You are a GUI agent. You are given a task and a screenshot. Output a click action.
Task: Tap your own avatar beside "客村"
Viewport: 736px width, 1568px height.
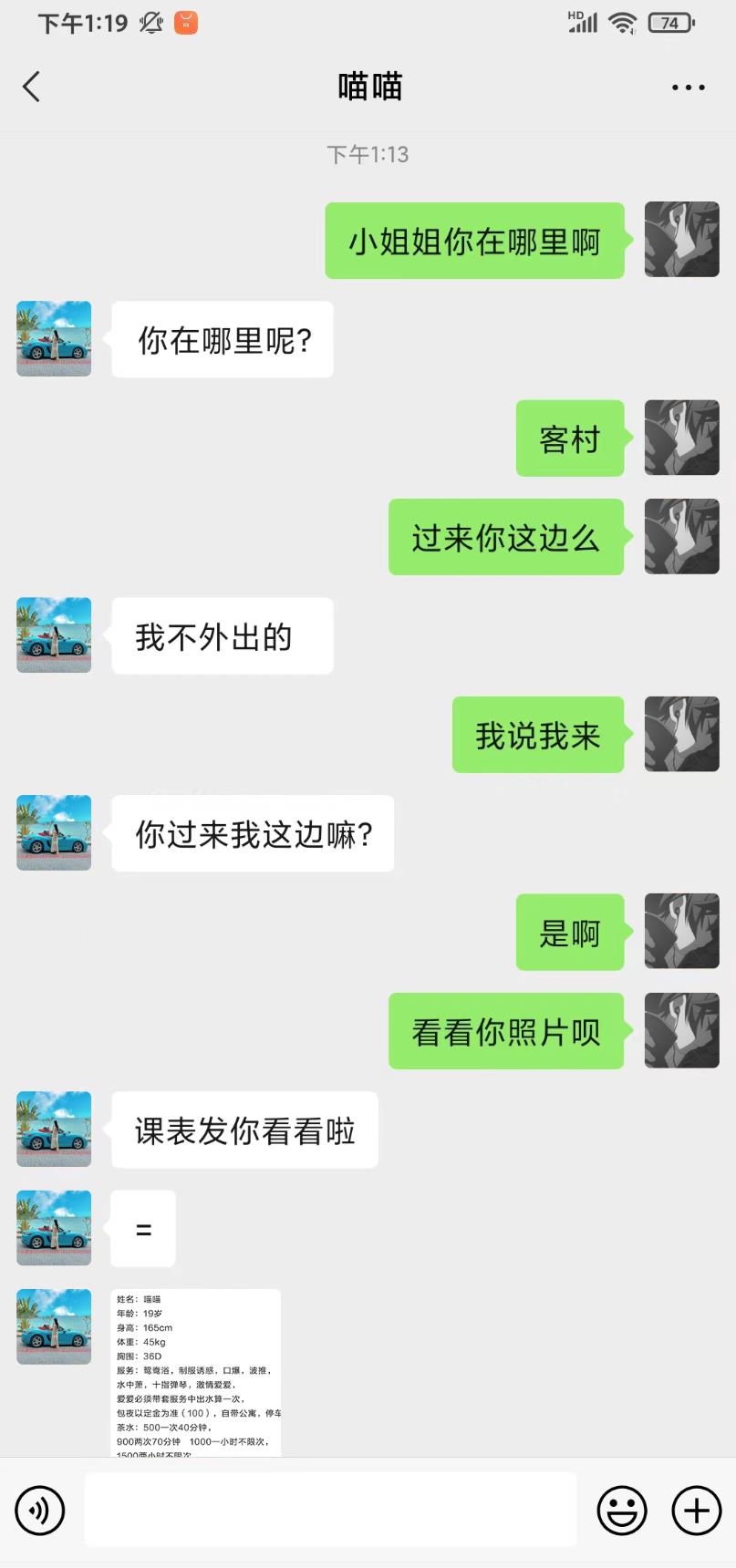681,438
